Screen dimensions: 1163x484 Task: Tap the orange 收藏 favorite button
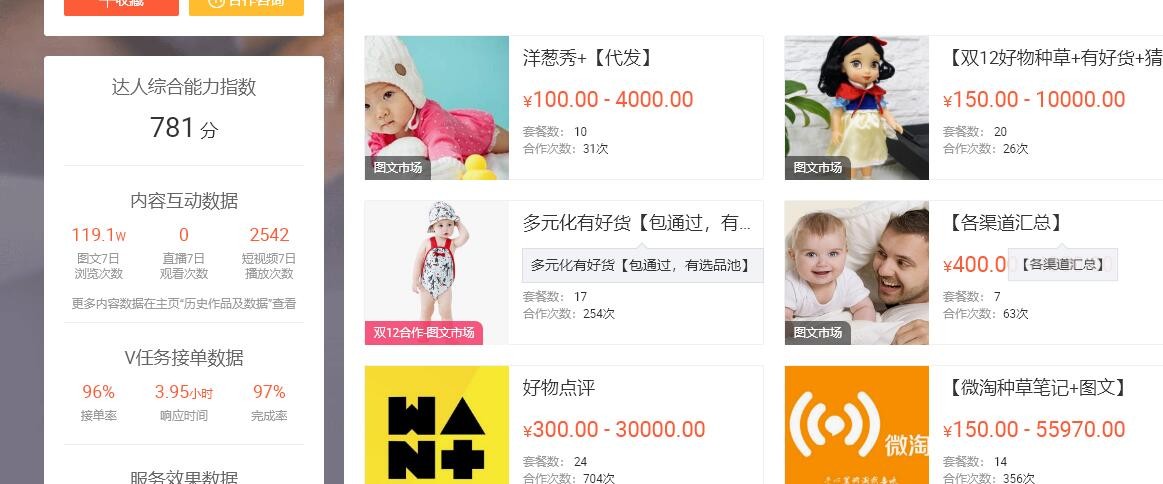coord(121,5)
